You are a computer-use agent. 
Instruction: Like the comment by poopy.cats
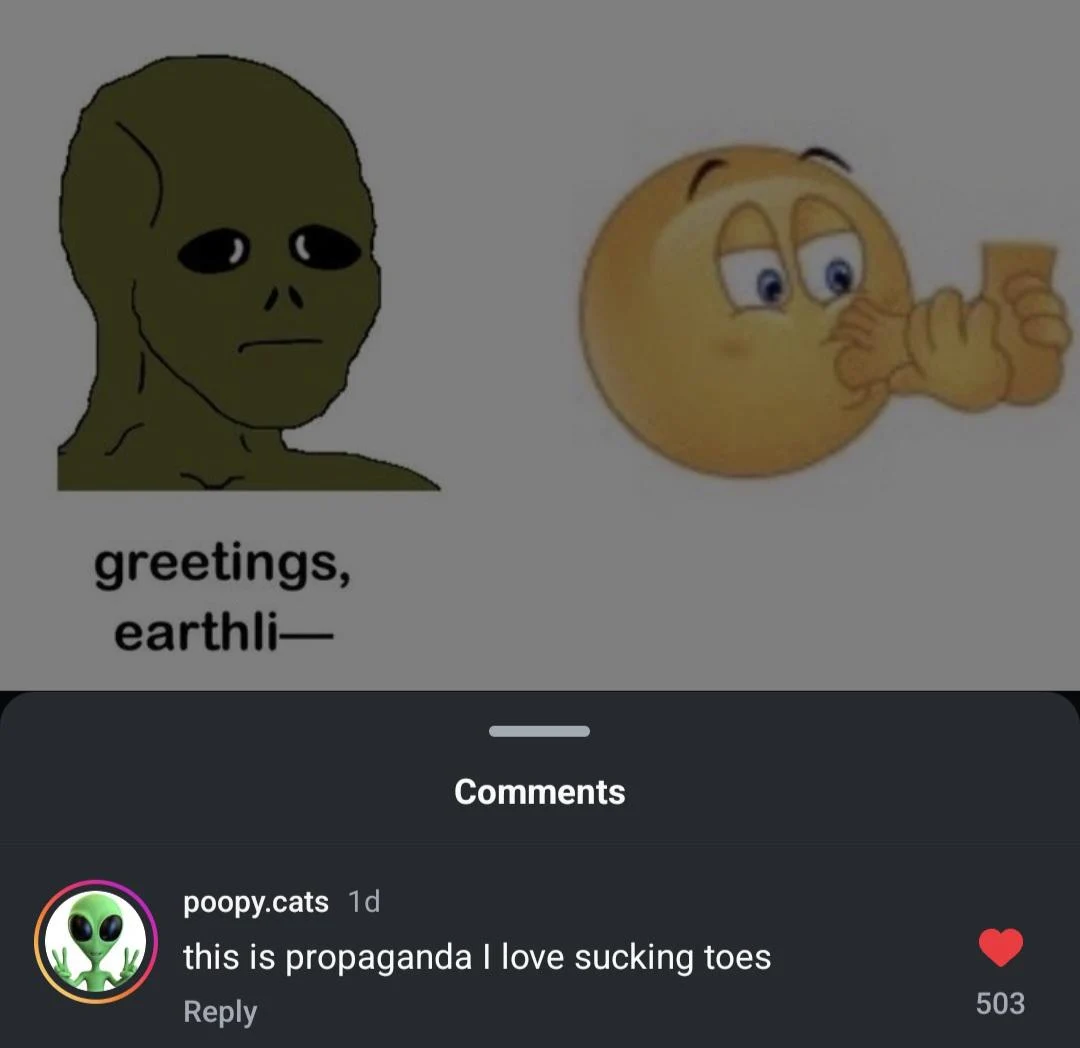point(1000,948)
